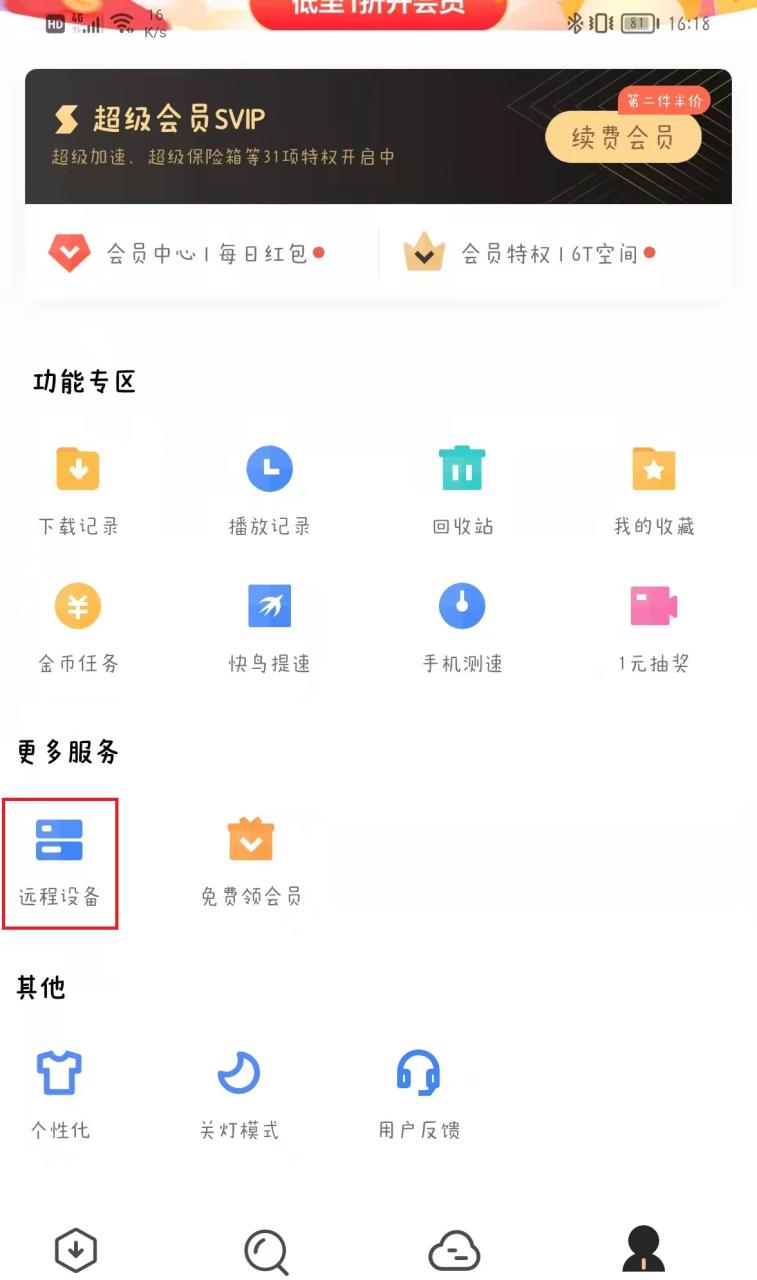Open the 下载记录 download history
The height and width of the screenshot is (1280, 757).
(x=78, y=487)
